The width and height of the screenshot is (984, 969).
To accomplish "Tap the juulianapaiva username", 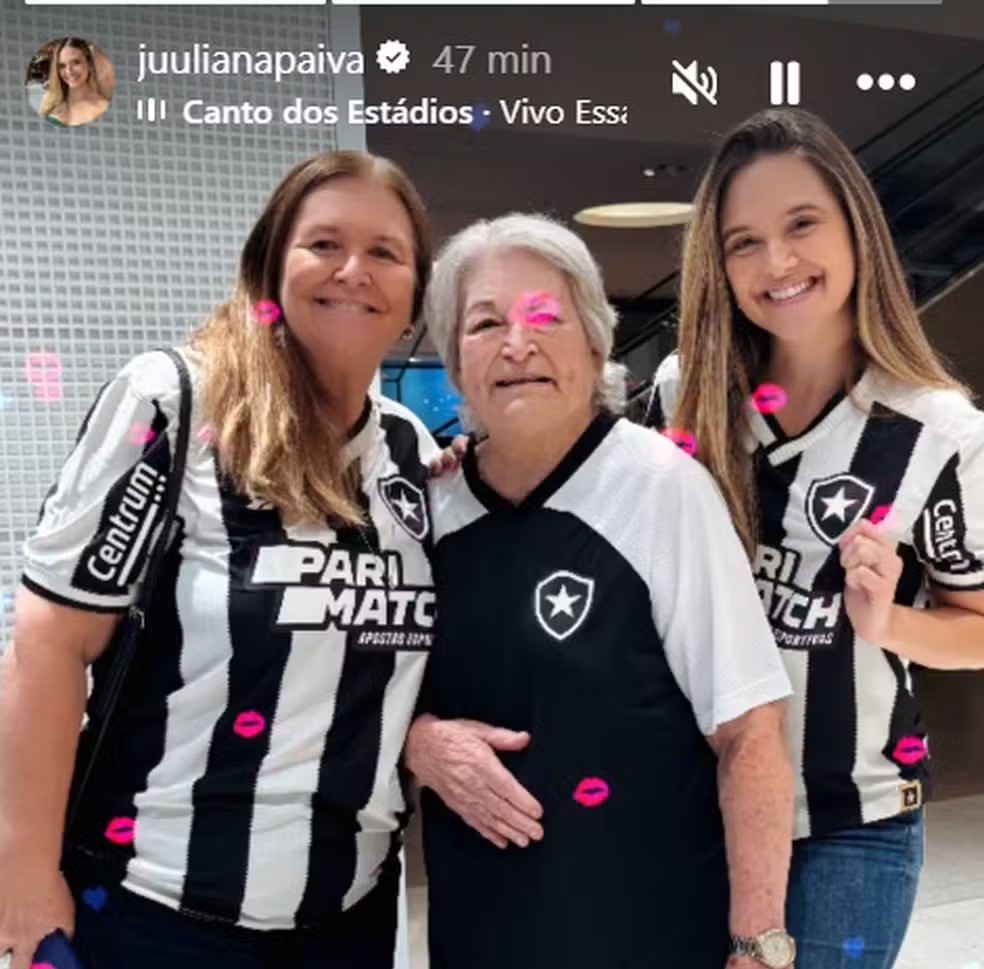I will click(250, 61).
